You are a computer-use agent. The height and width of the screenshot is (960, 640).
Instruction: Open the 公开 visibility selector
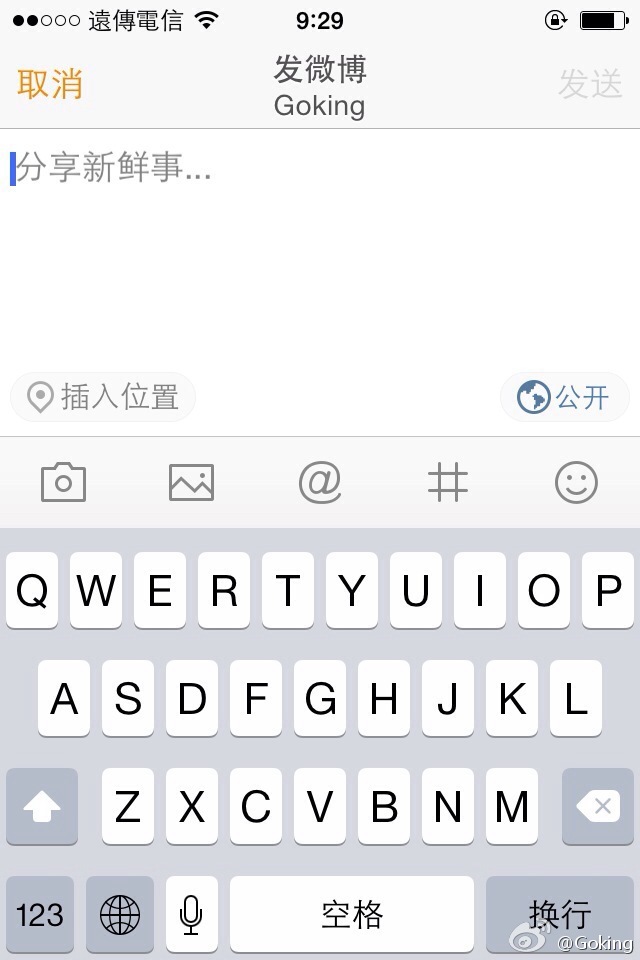click(564, 397)
